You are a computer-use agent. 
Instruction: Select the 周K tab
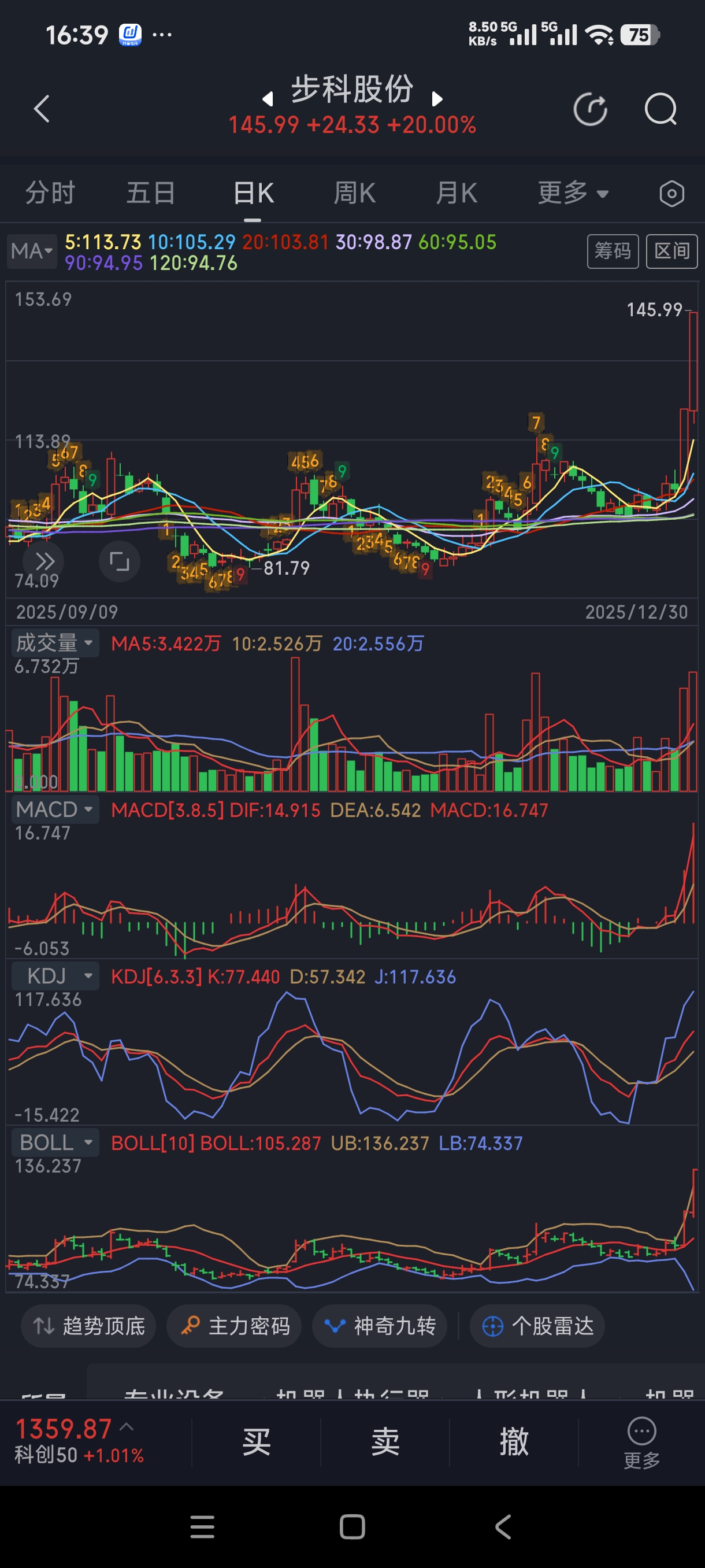(x=355, y=194)
